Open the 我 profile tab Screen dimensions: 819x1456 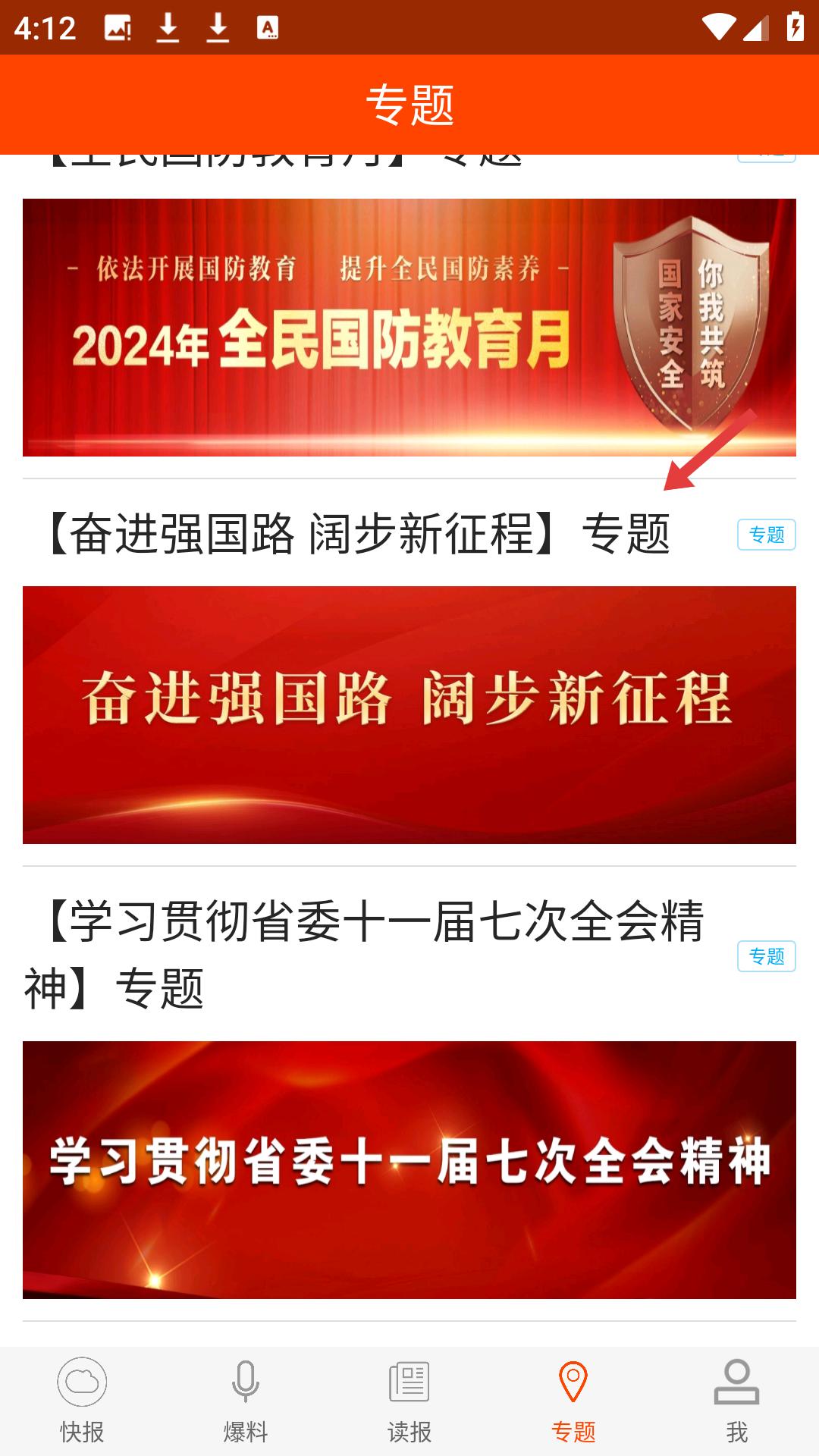point(737,1400)
